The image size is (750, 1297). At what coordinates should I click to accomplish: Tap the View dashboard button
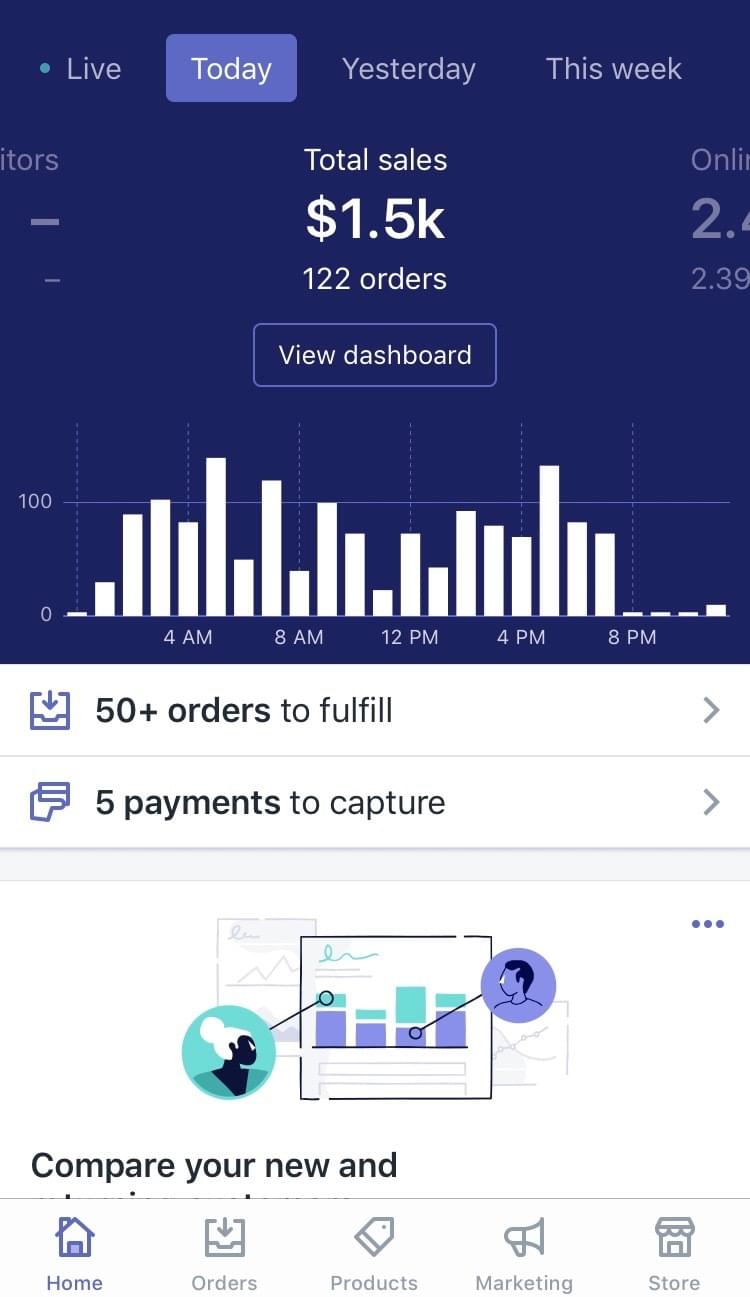click(375, 355)
